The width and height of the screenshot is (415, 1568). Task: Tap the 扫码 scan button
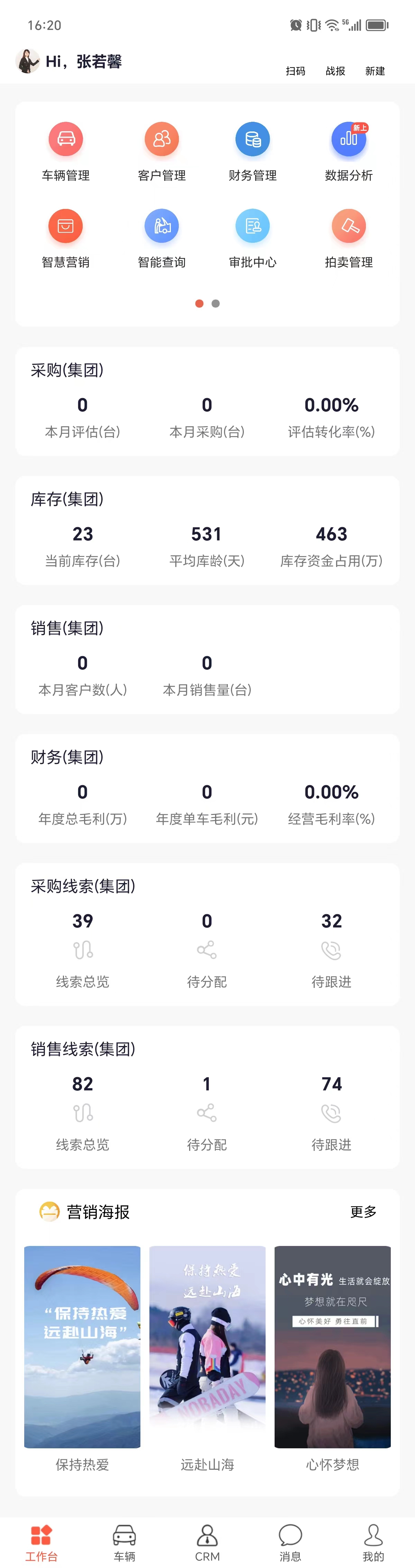(x=295, y=71)
